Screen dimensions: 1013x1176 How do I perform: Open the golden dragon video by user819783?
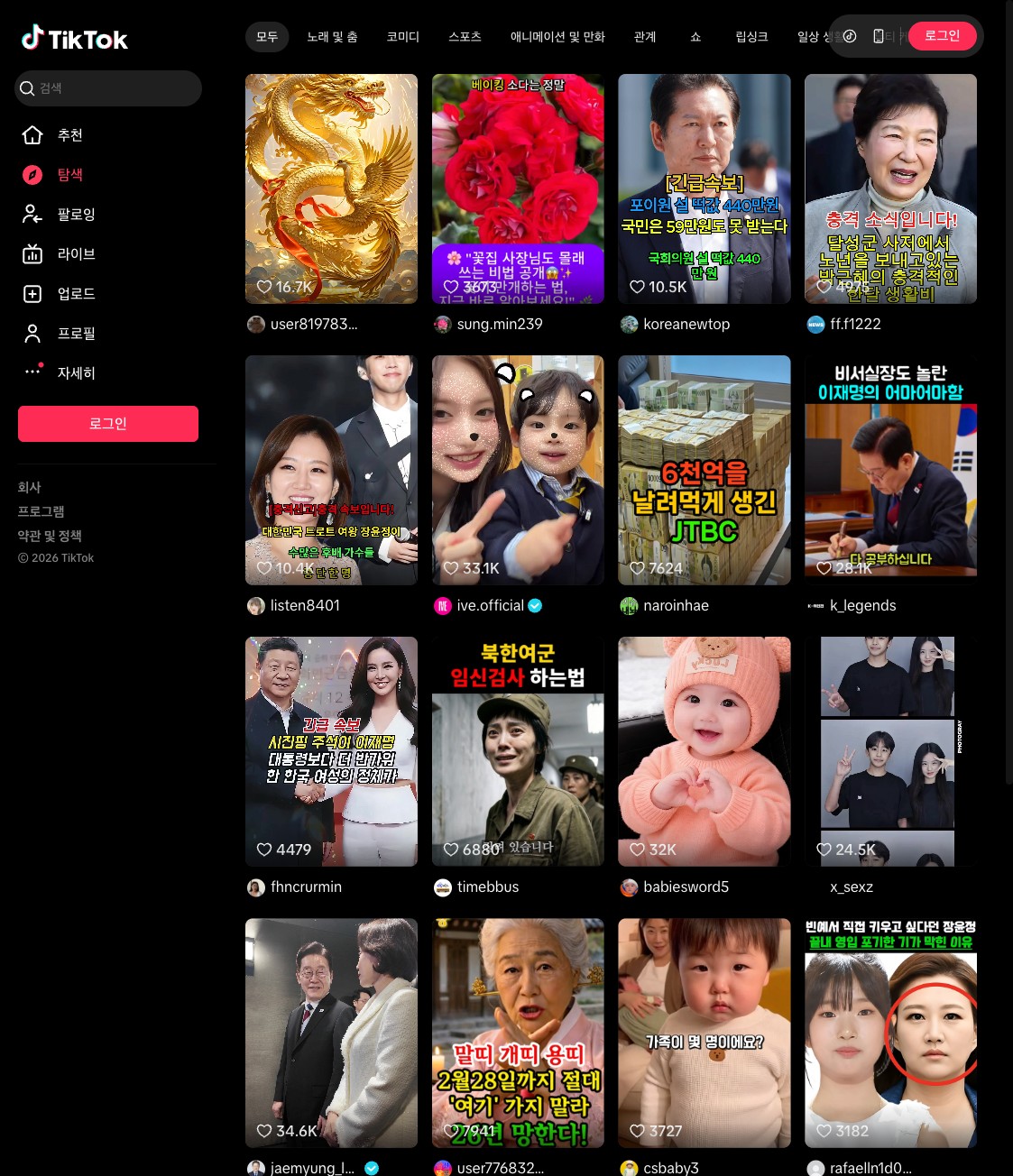click(331, 188)
